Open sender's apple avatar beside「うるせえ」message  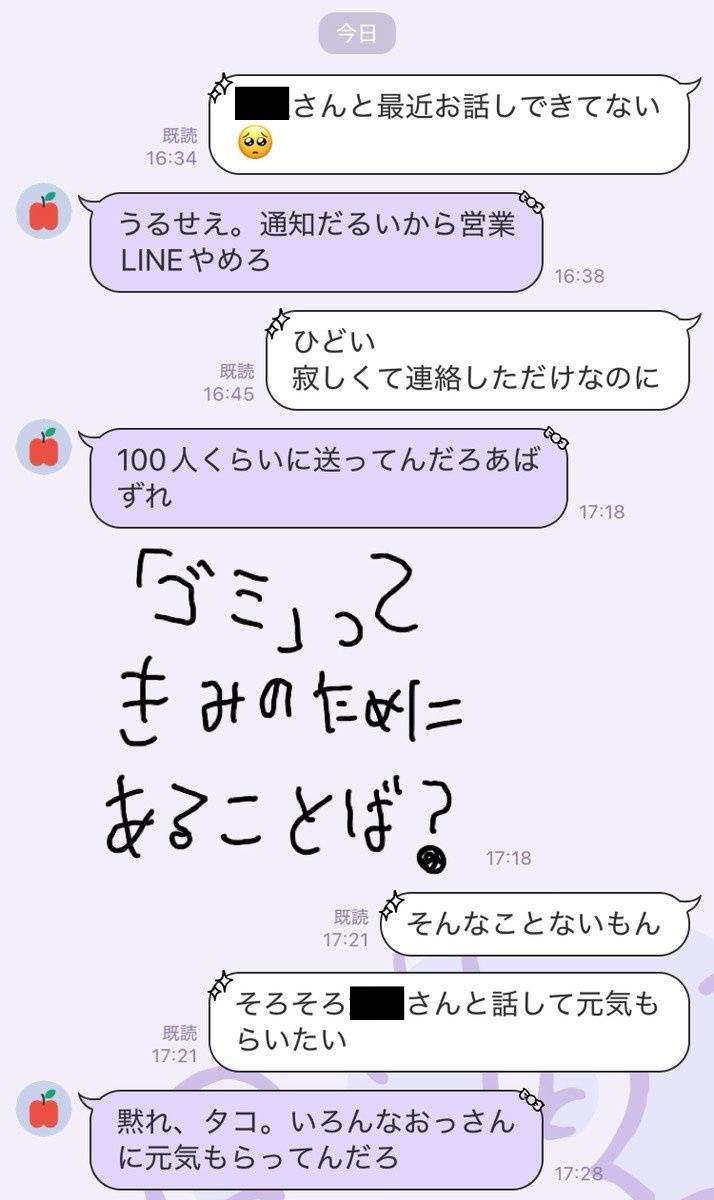point(44,211)
